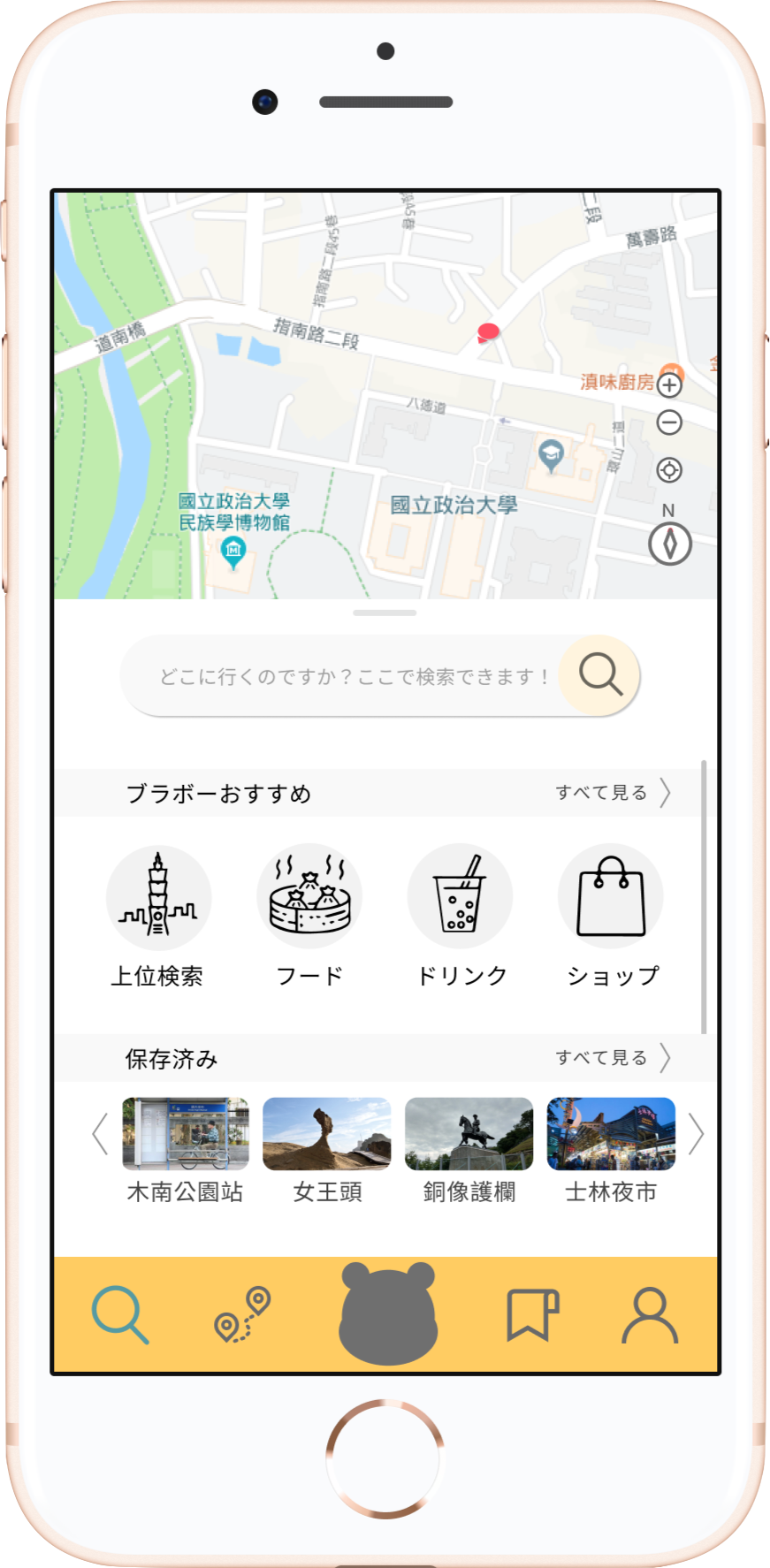Image resolution: width=770 pixels, height=1568 pixels.
Task: Select ドリンク category
Action: point(460,897)
